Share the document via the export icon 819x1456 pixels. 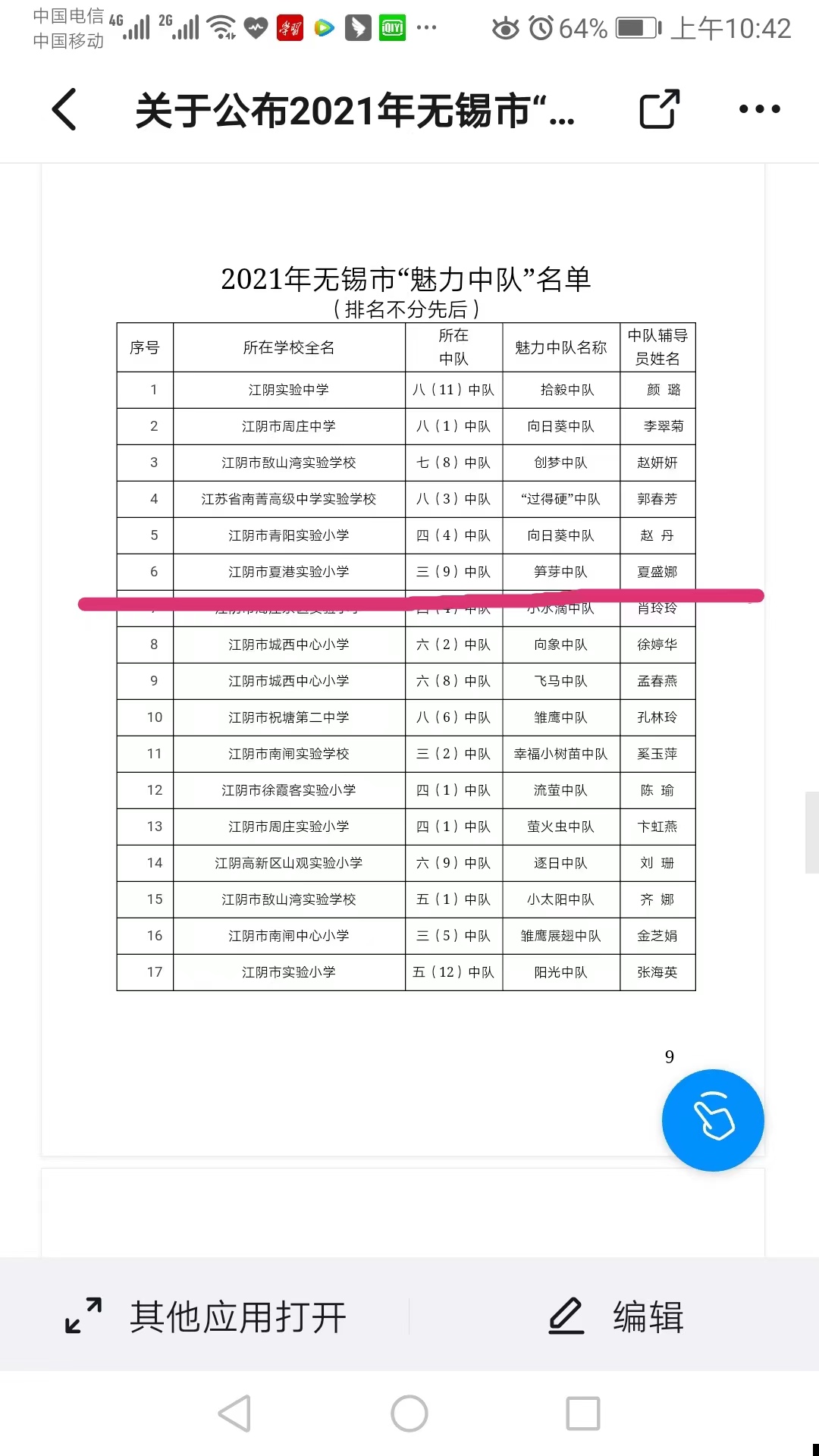(659, 109)
